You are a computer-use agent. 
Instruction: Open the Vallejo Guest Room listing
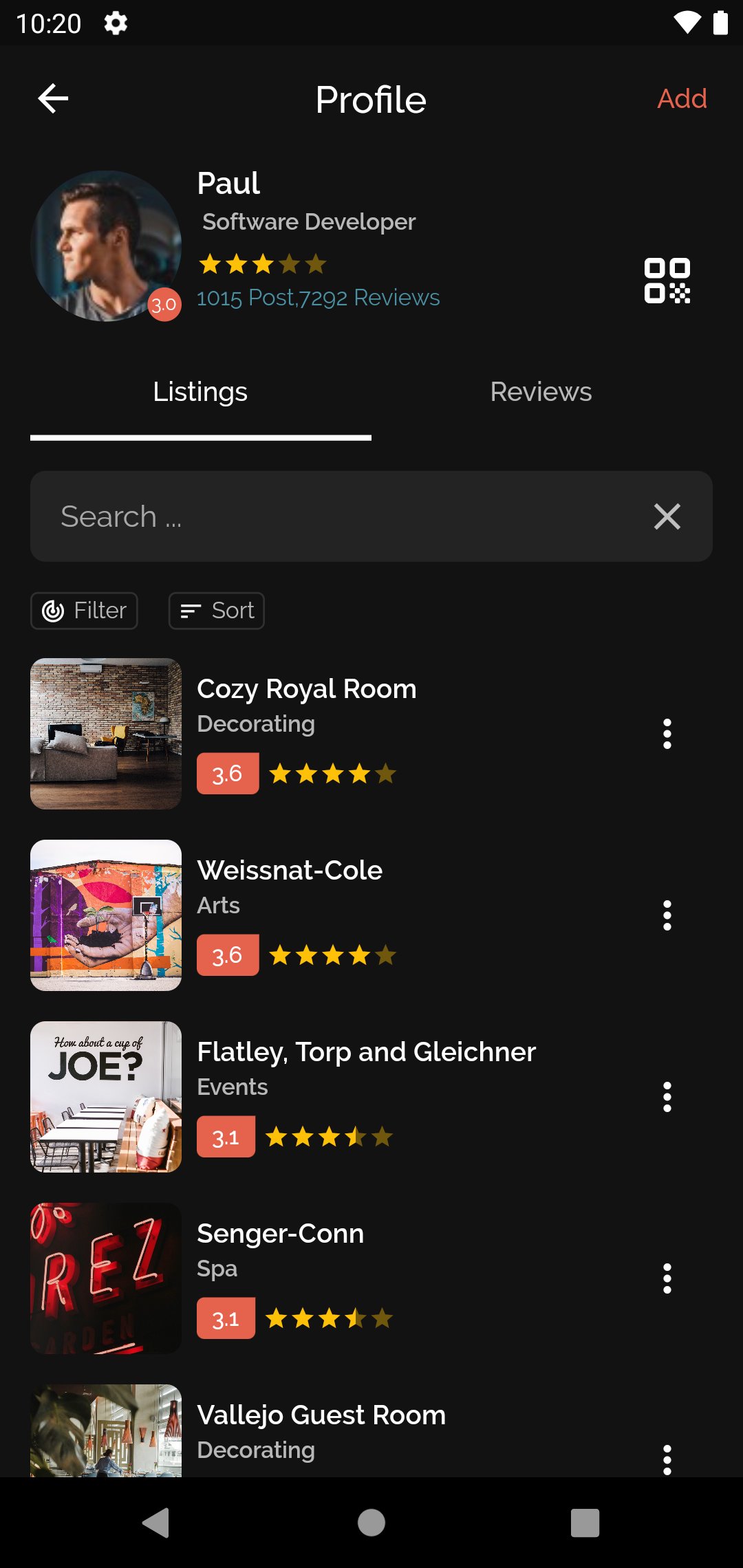click(321, 1415)
